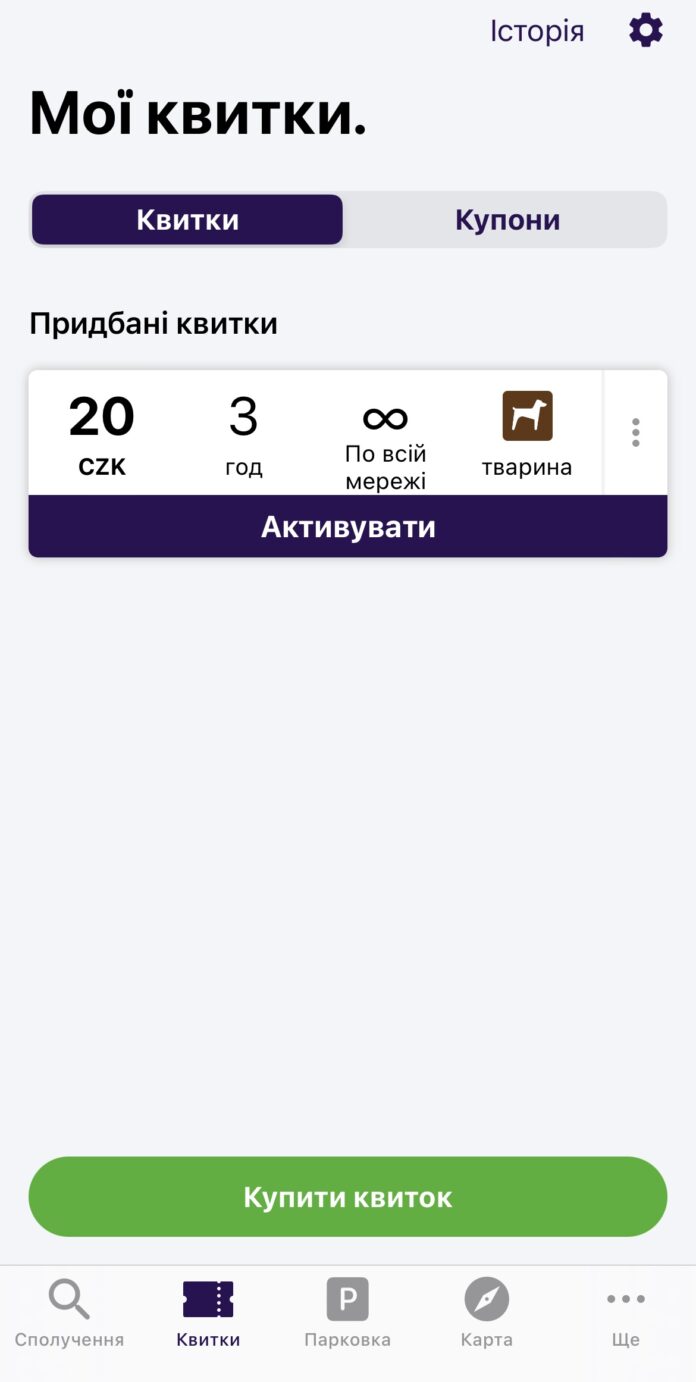
Task: Open the 20 CZK animal ticket card
Action: pos(315,433)
